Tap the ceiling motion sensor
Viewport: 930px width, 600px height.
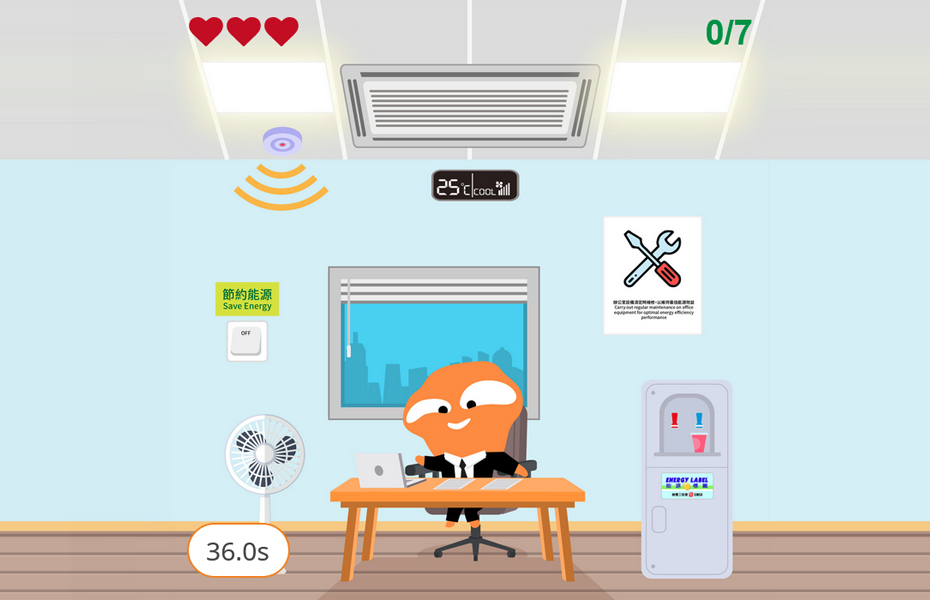[x=282, y=143]
